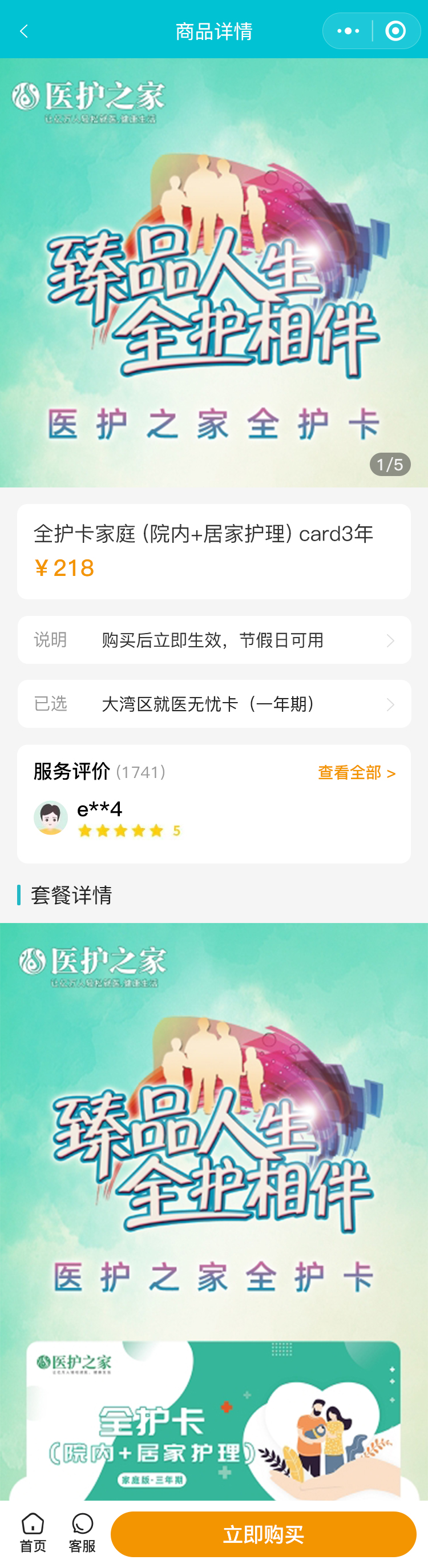Open the 说明 row
The image size is (428, 1568).
point(213,640)
